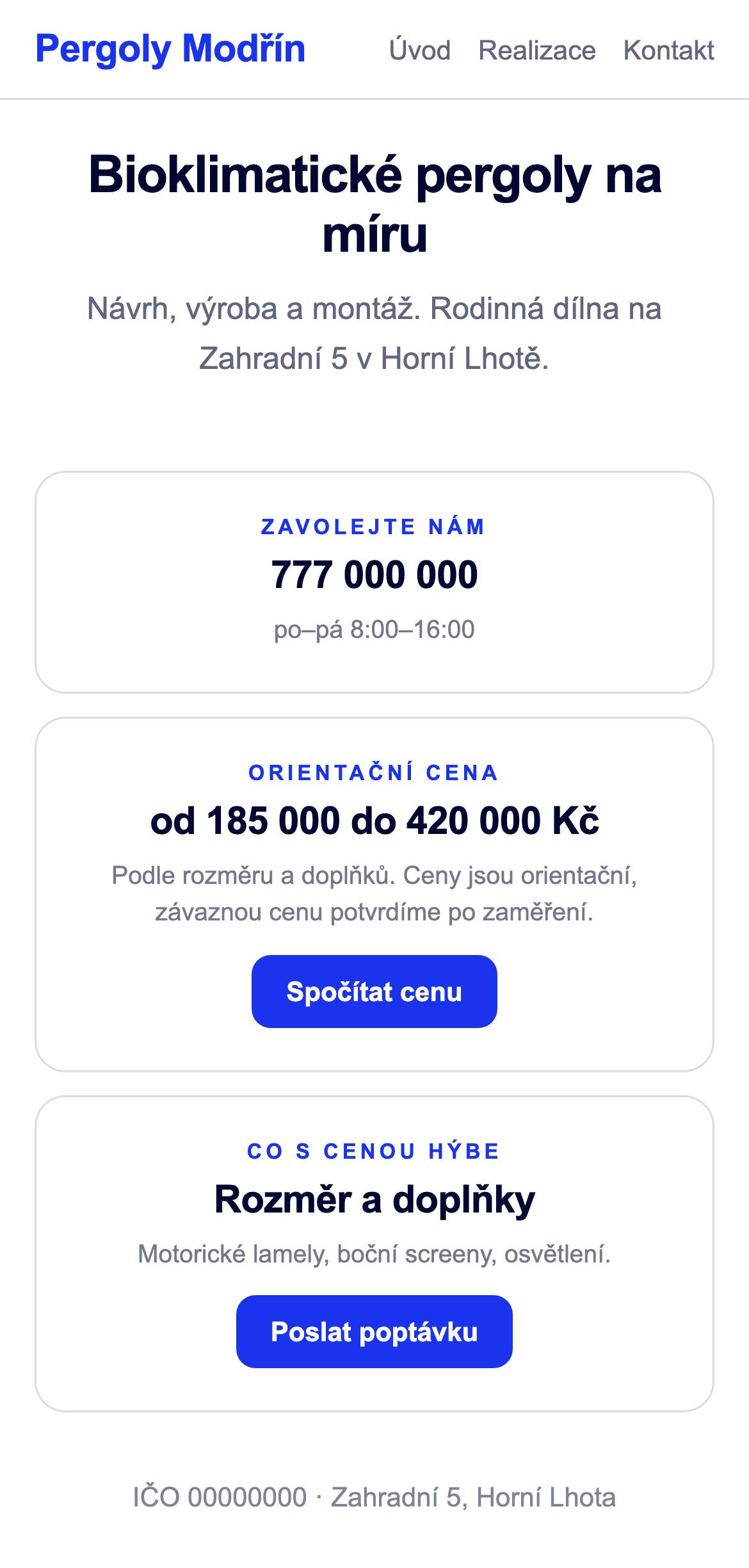Open the Pergoly Modřín home link
The image size is (749, 1568).
point(170,49)
